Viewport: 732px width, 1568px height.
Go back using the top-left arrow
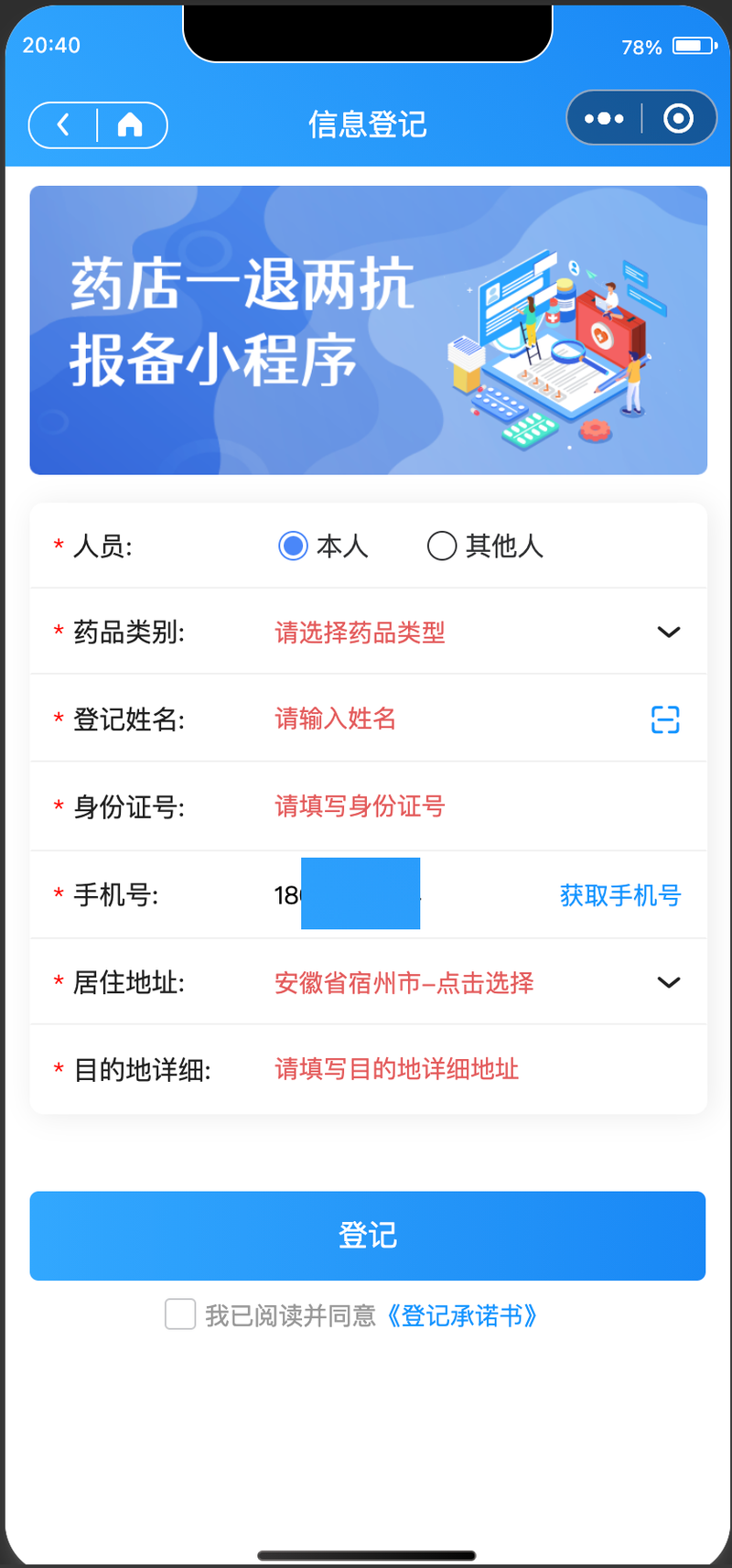63,124
